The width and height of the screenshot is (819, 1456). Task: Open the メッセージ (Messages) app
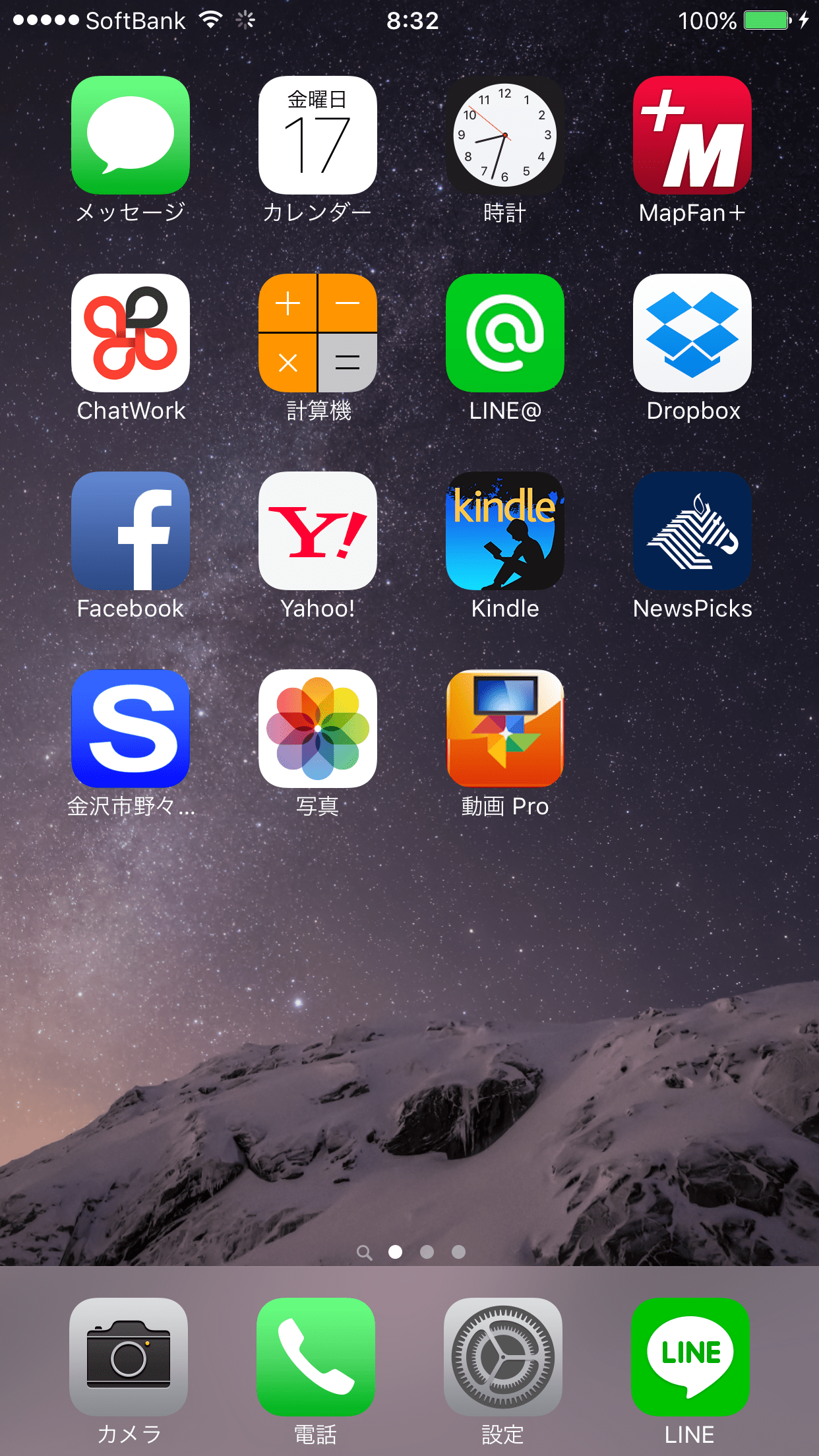(x=131, y=135)
